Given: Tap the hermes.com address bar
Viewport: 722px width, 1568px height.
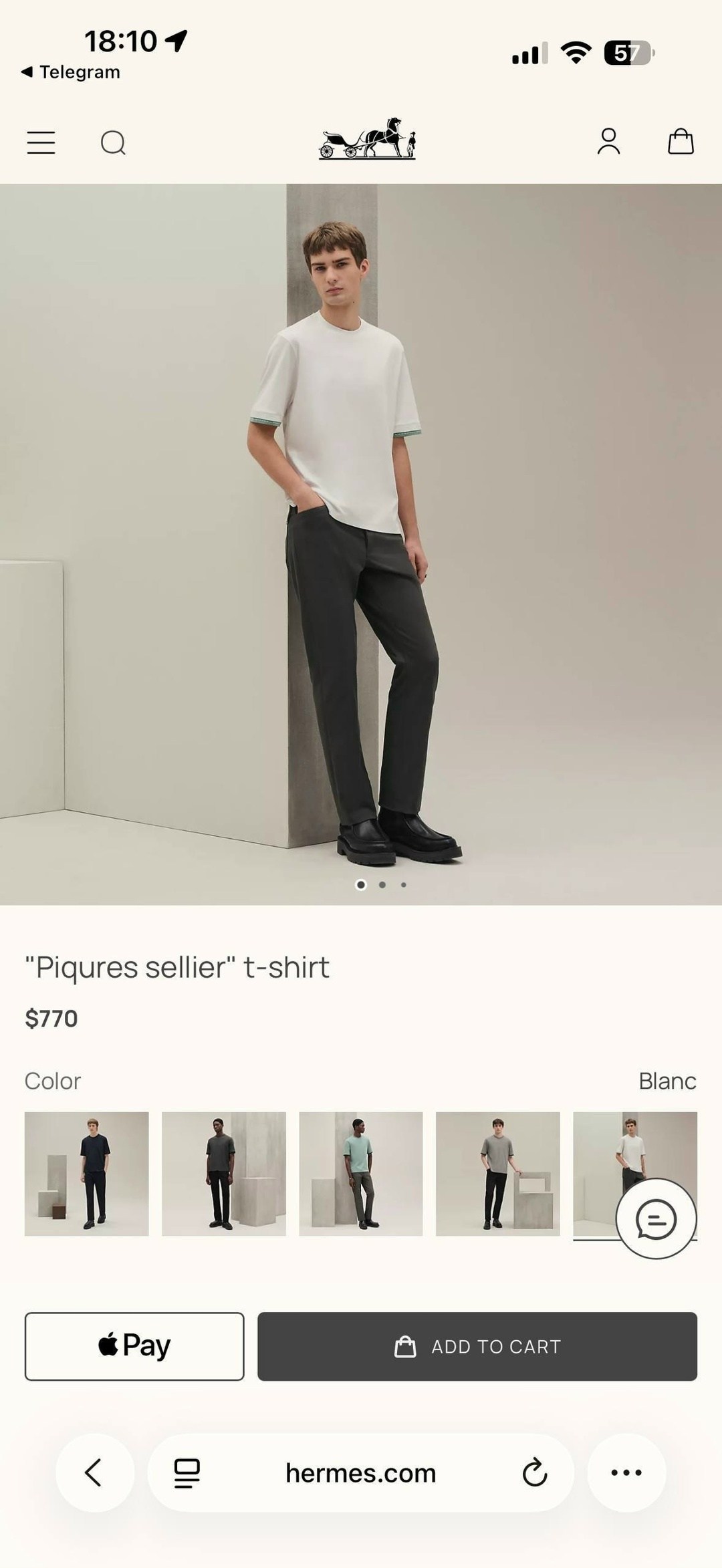Looking at the screenshot, I should pyautogui.click(x=361, y=1472).
